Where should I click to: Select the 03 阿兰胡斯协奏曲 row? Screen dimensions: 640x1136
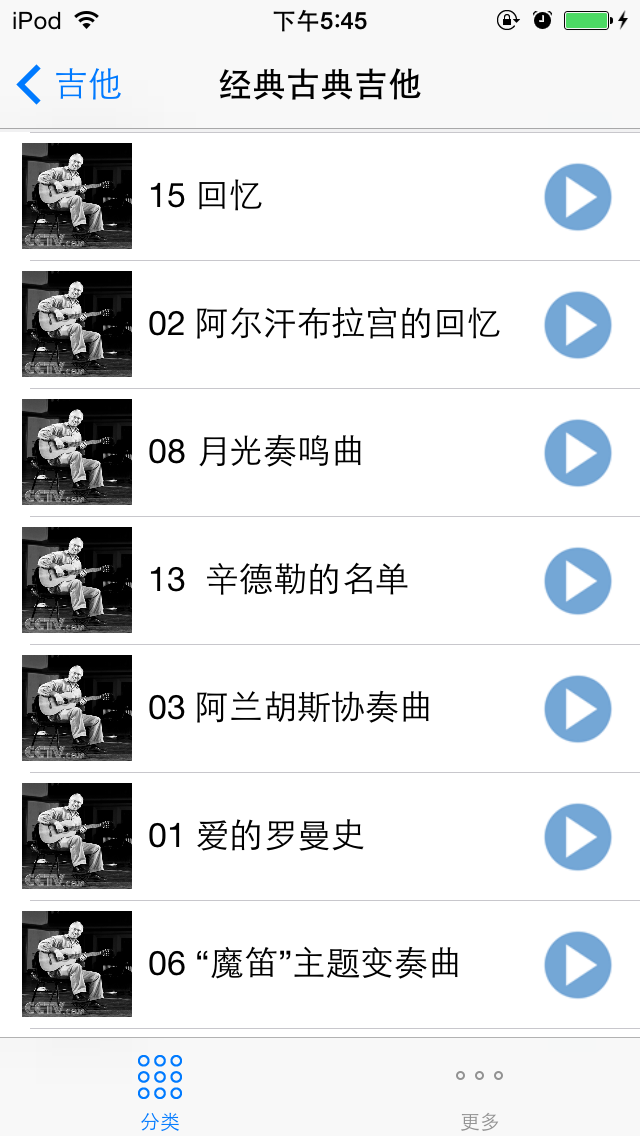320,709
